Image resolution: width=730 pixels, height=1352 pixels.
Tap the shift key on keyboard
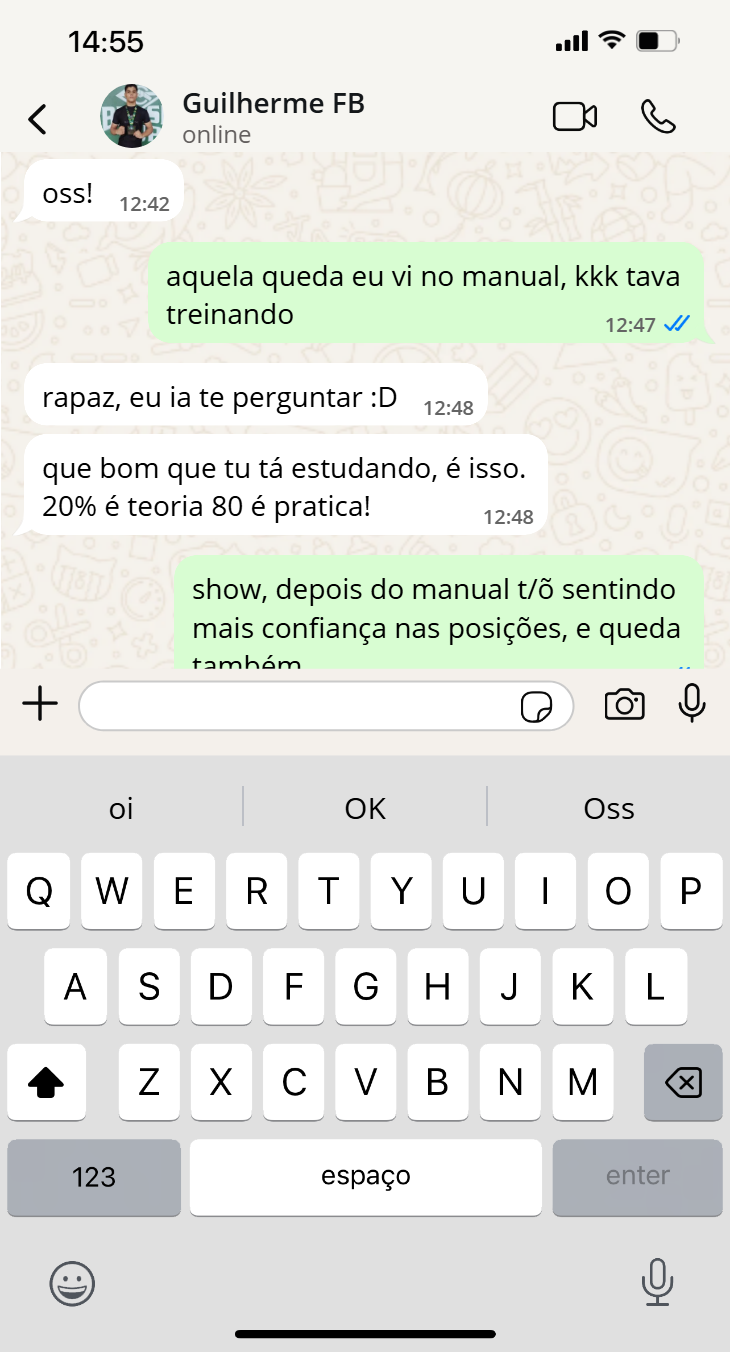(x=48, y=1082)
